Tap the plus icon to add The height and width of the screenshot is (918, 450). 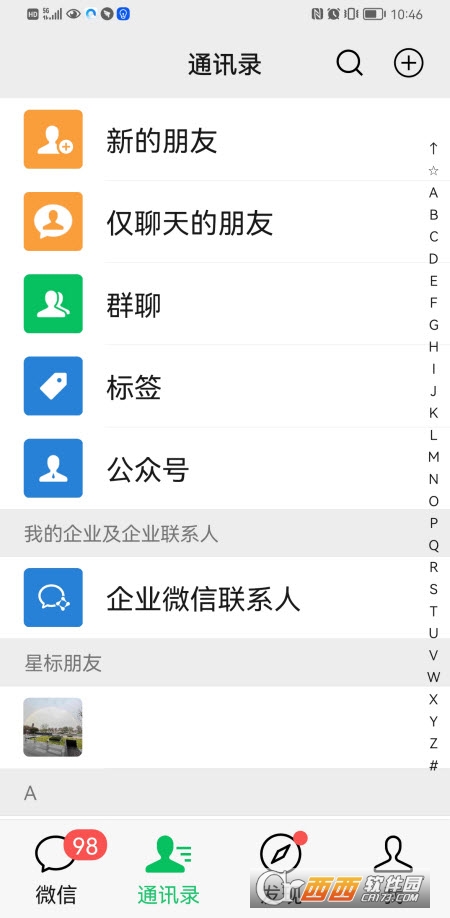coord(408,63)
